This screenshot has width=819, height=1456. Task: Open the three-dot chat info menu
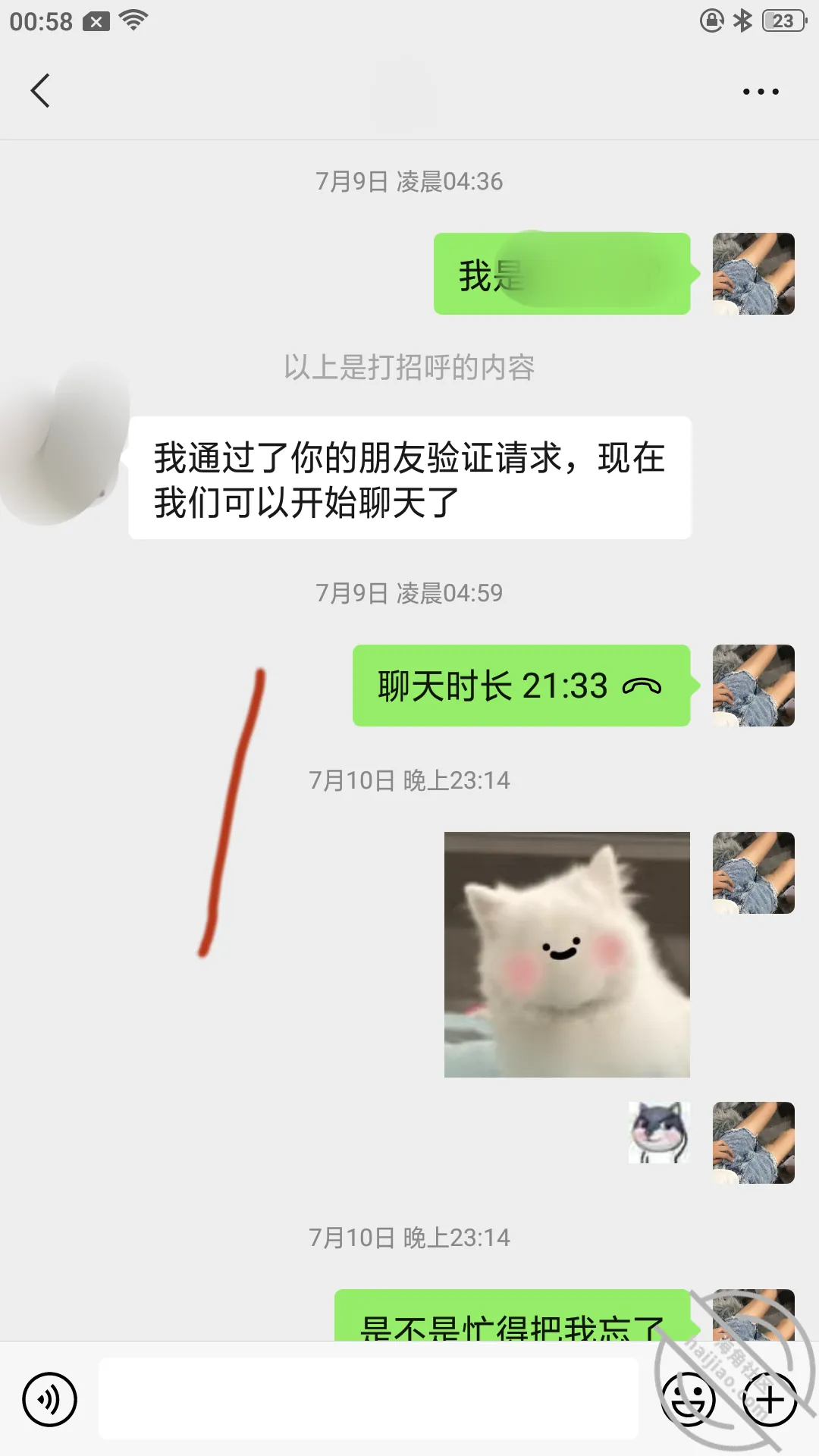coord(761,92)
